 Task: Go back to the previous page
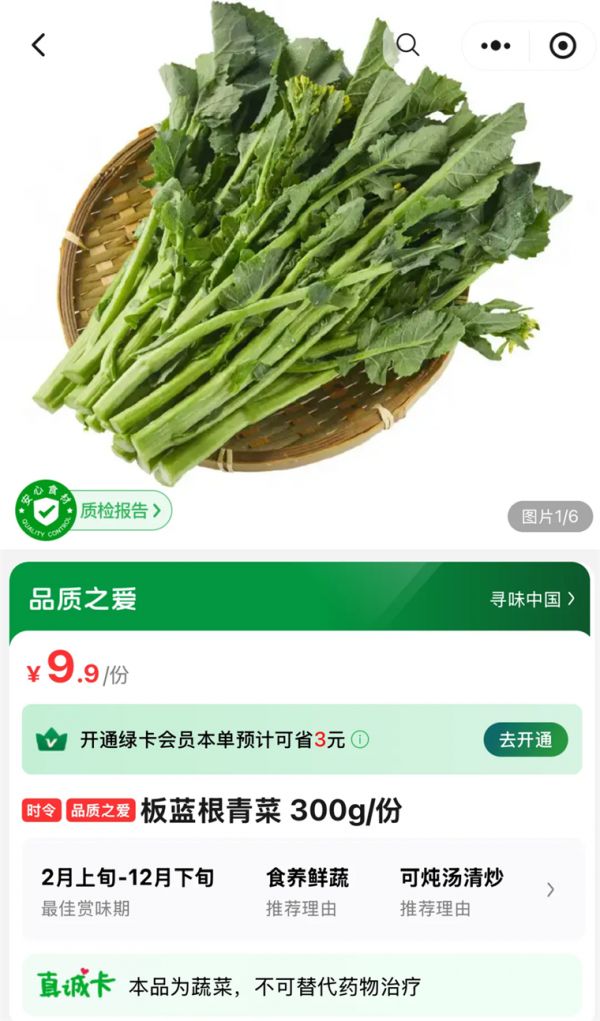point(39,45)
